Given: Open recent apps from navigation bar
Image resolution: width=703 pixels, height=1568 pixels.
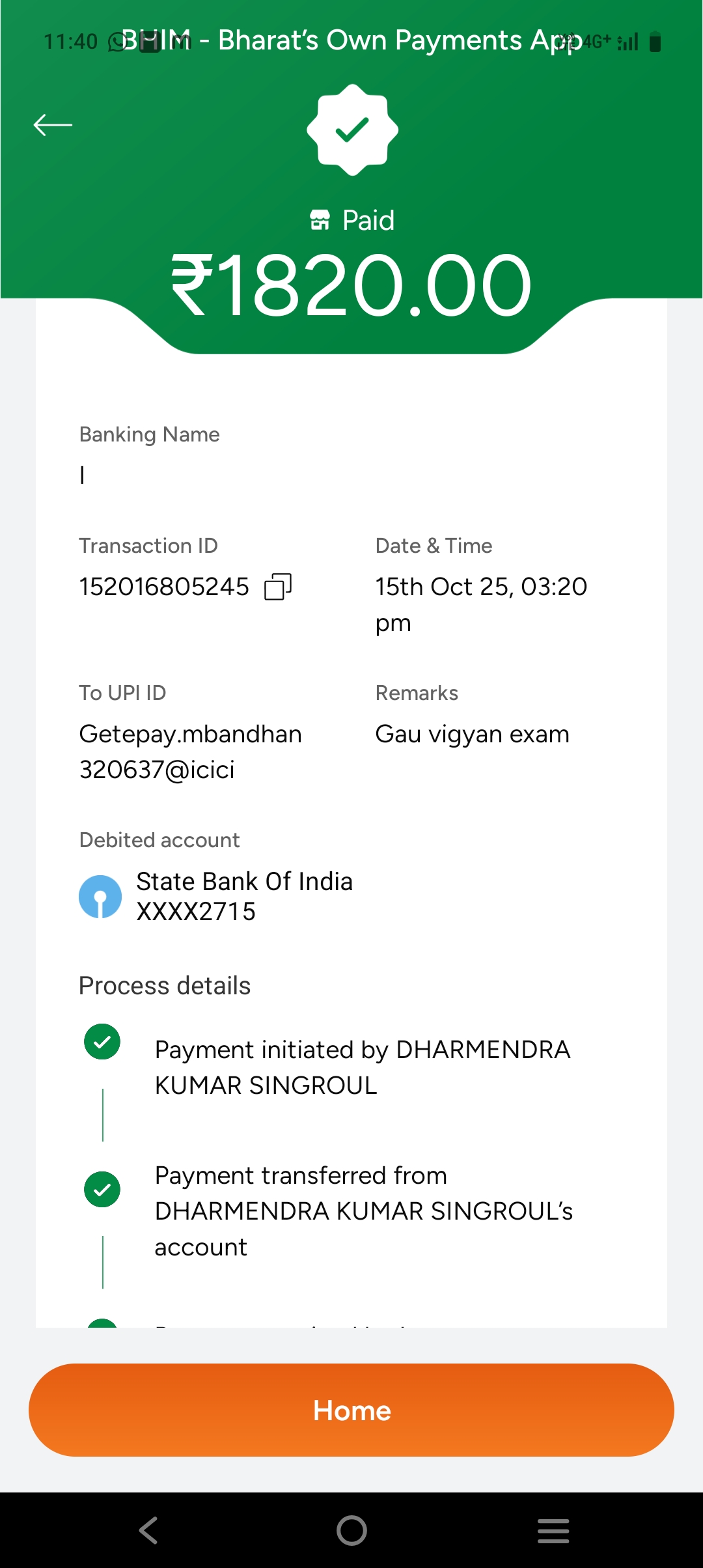Looking at the screenshot, I should (553, 1530).
